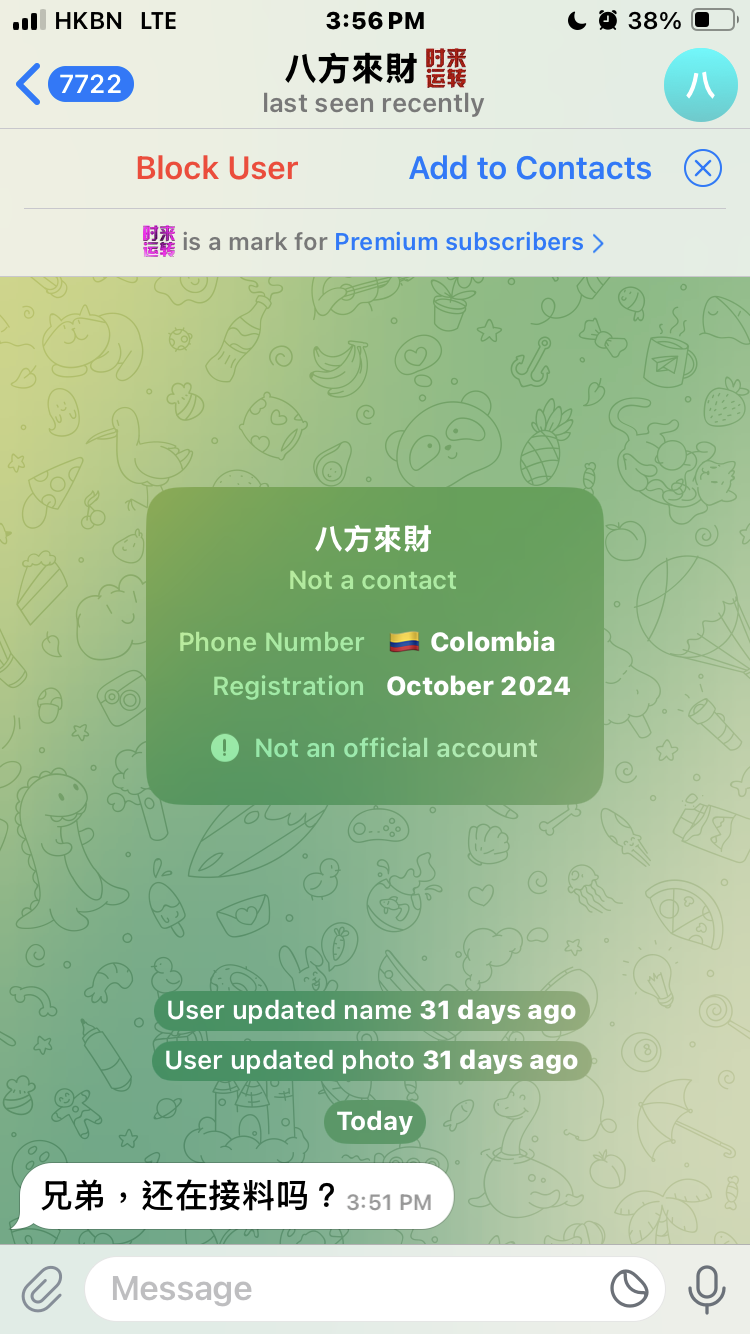
Task: Dismiss the block/add contacts banner
Action: tap(703, 168)
